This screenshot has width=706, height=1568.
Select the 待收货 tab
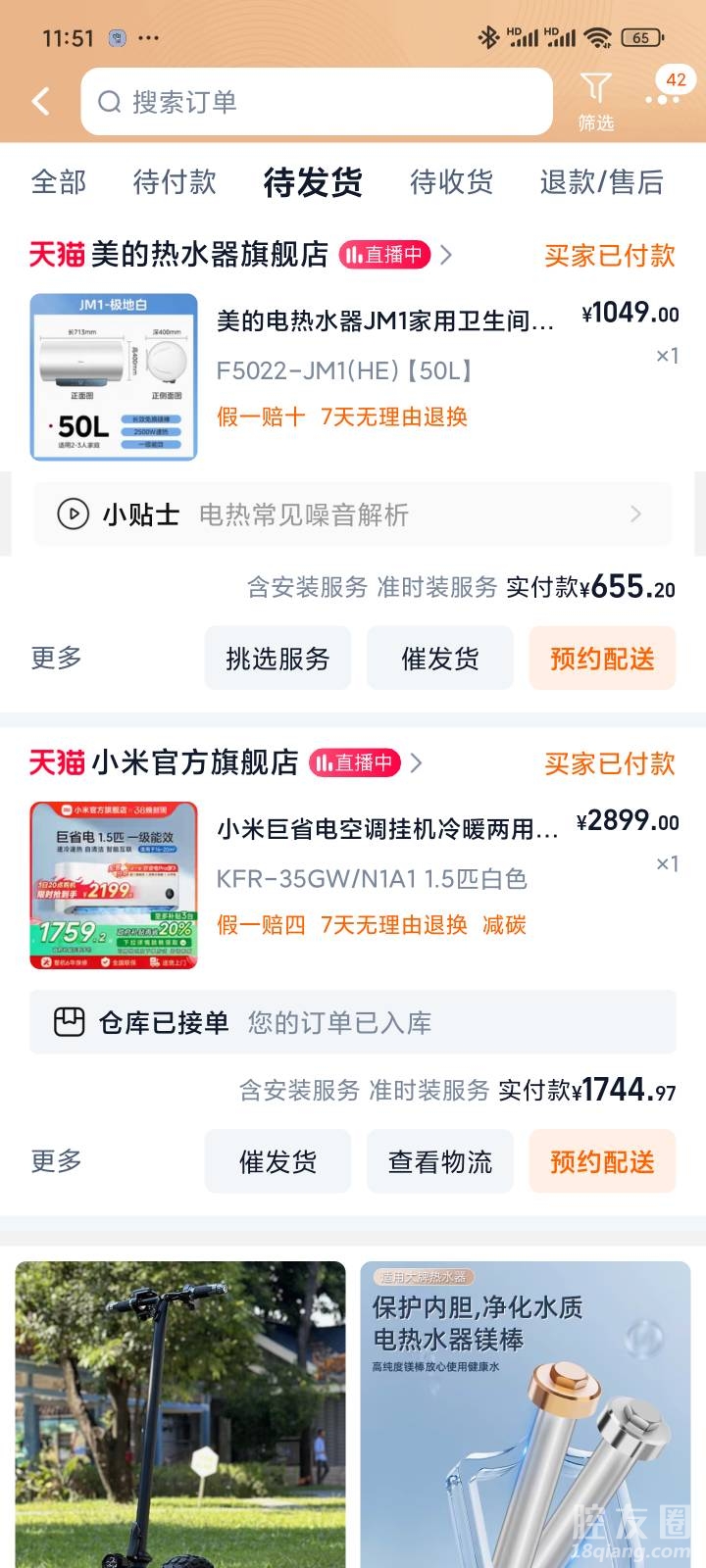pos(451,182)
